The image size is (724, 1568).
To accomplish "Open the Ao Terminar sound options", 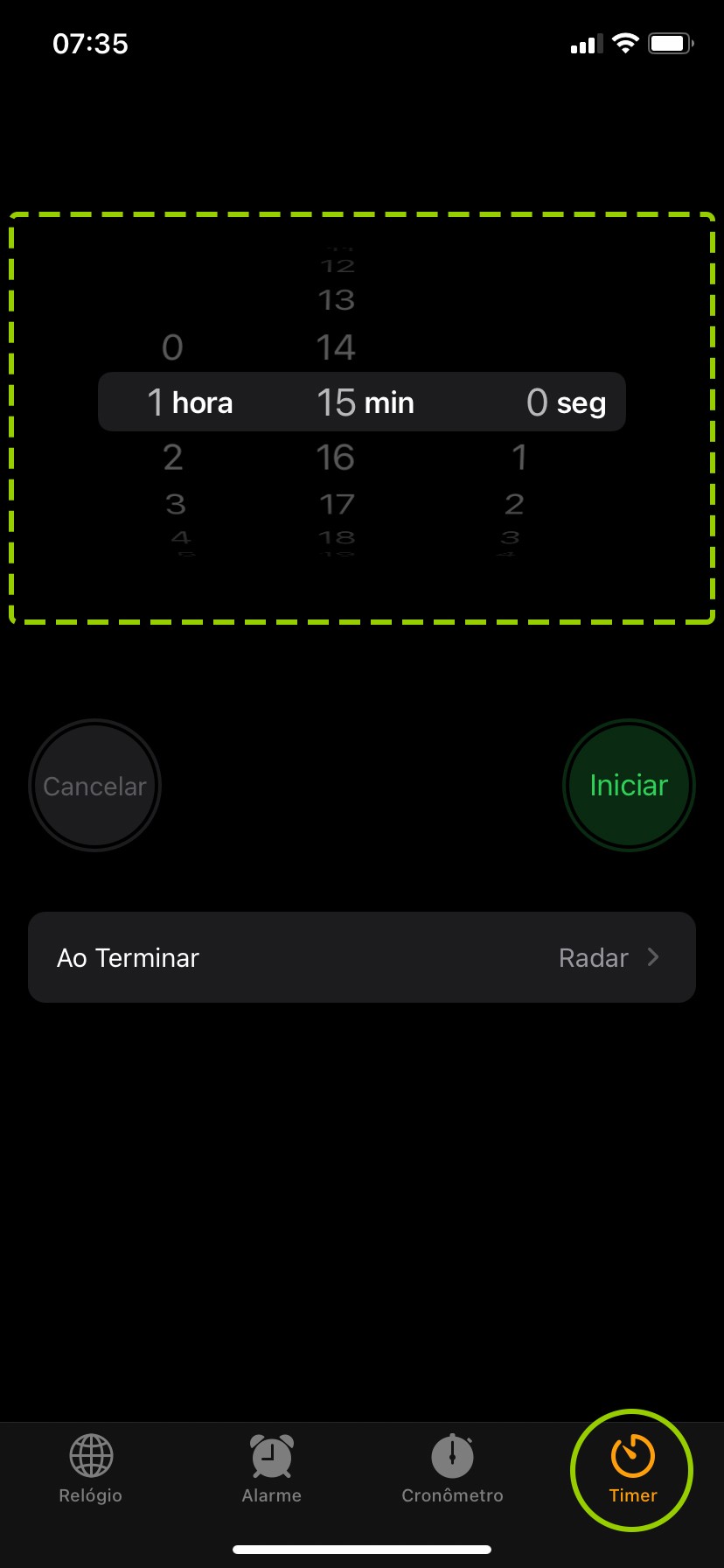I will pos(362,957).
